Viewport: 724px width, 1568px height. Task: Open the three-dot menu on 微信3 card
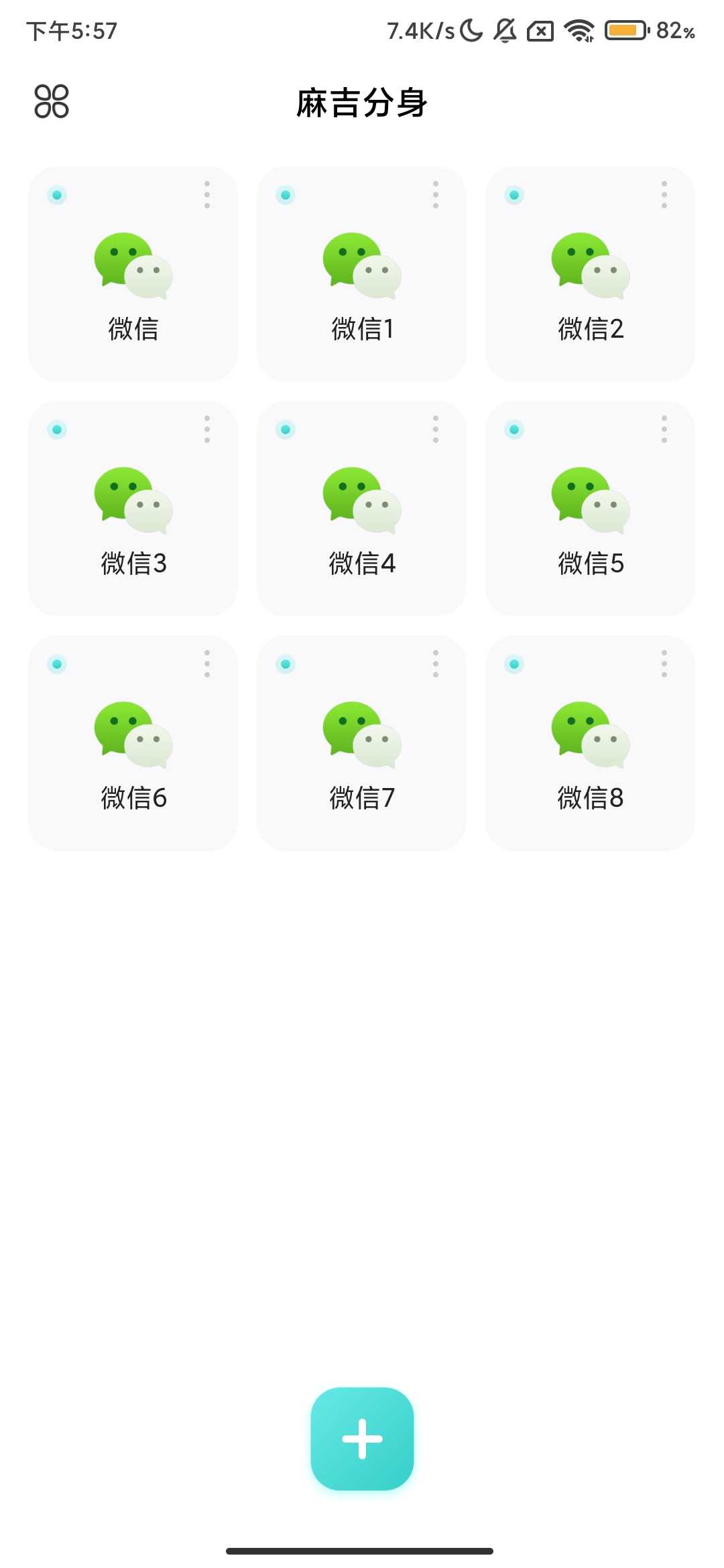point(207,430)
